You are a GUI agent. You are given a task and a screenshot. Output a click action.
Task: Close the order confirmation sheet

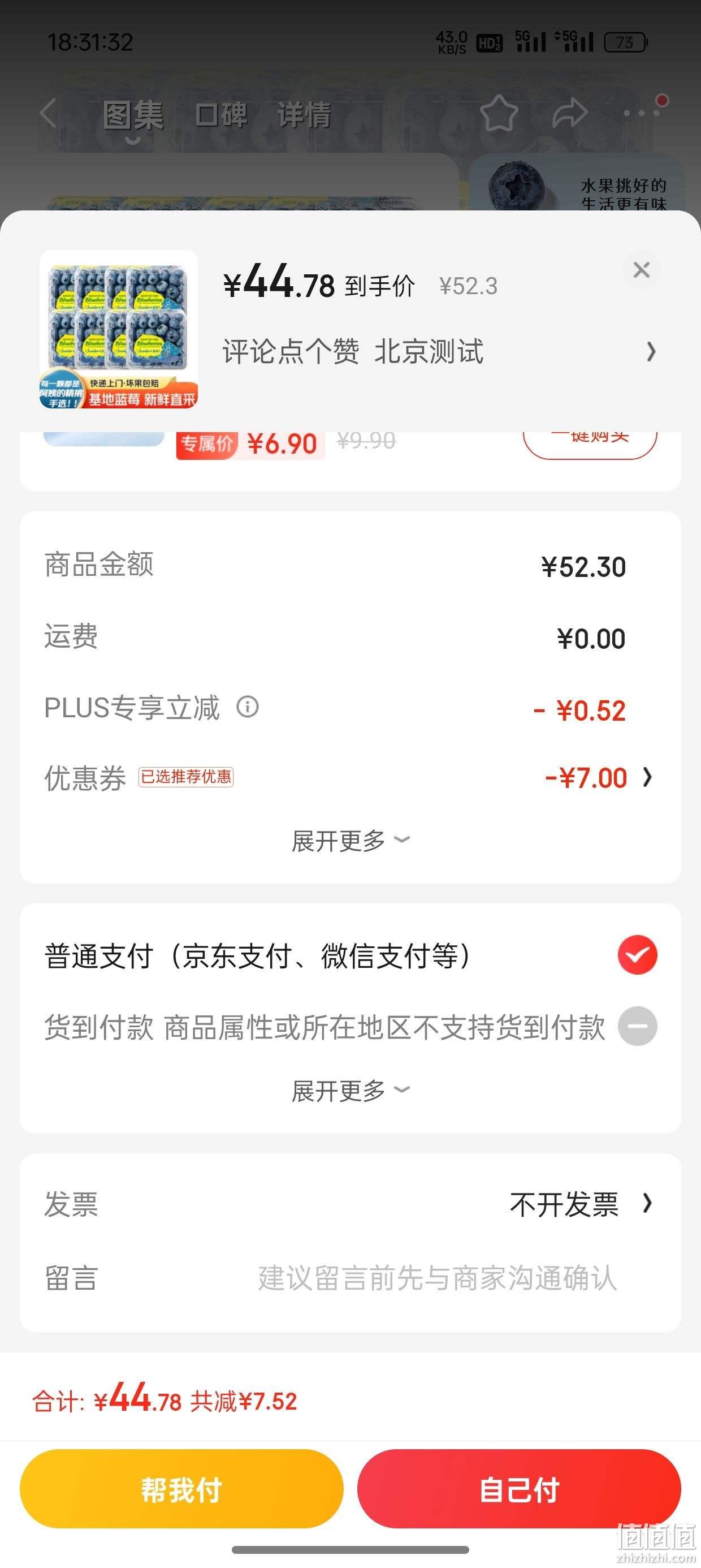click(x=642, y=270)
